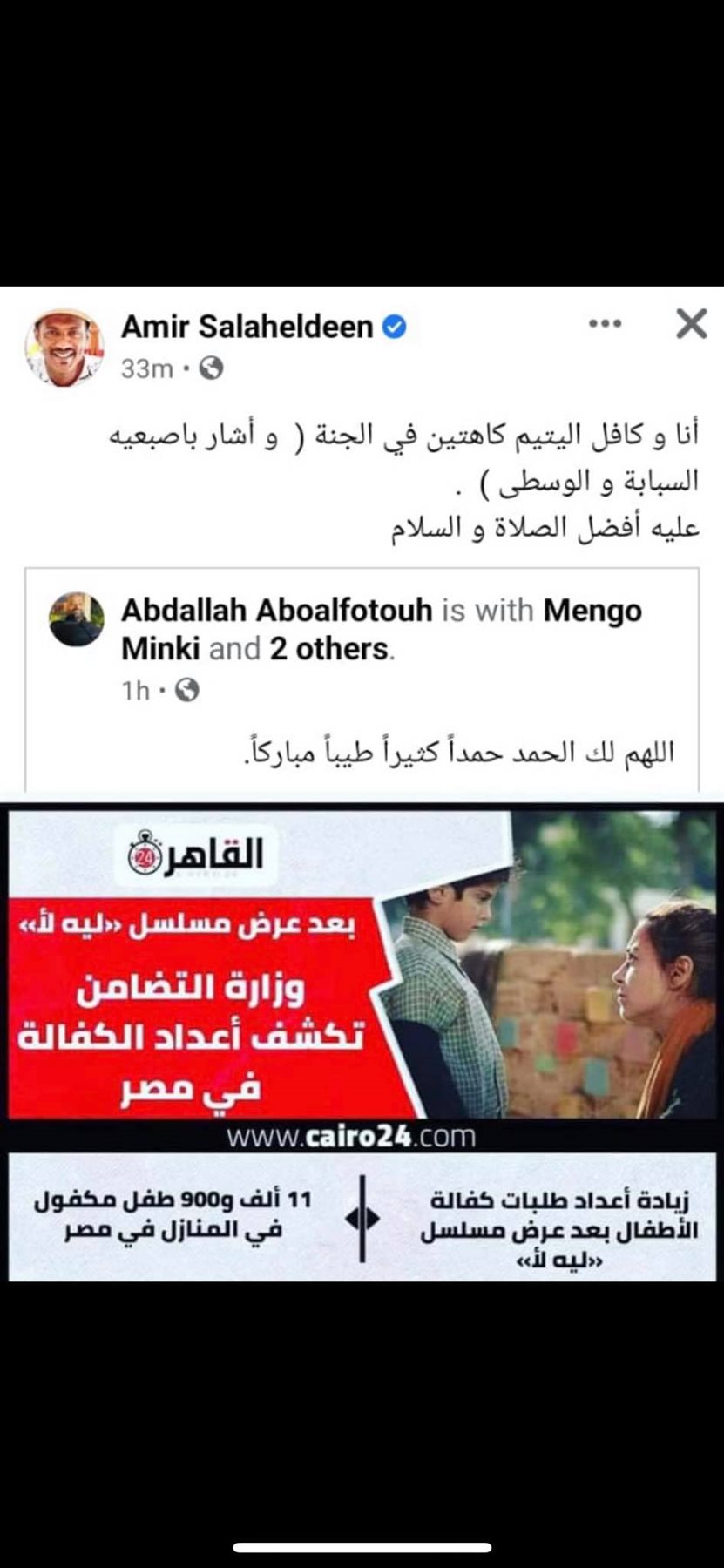Tap the Amir Salaheldeen name link
Image resolution: width=724 pixels, height=1568 pixels.
(x=247, y=327)
